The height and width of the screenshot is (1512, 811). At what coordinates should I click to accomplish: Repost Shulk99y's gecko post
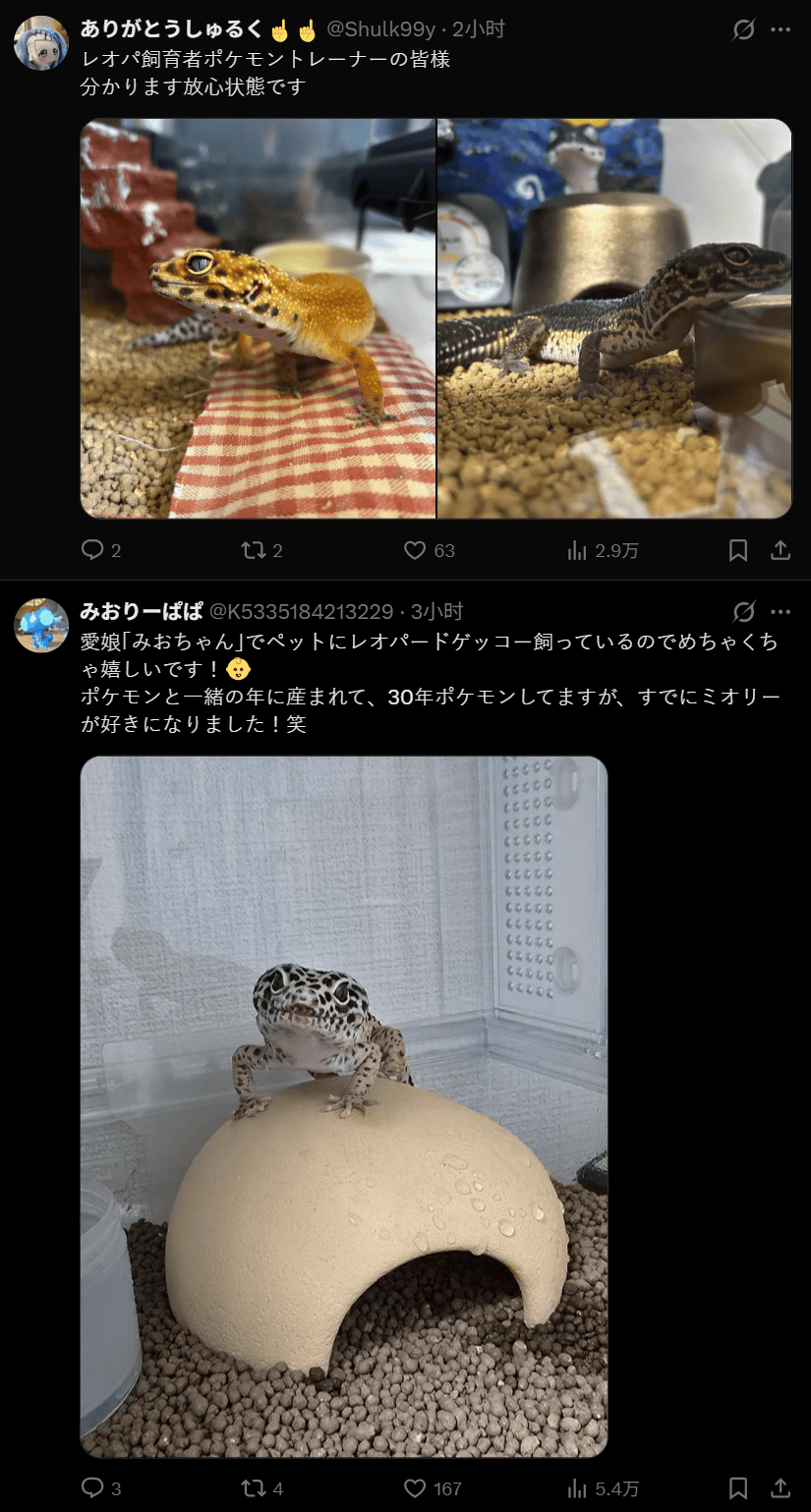[x=254, y=550]
